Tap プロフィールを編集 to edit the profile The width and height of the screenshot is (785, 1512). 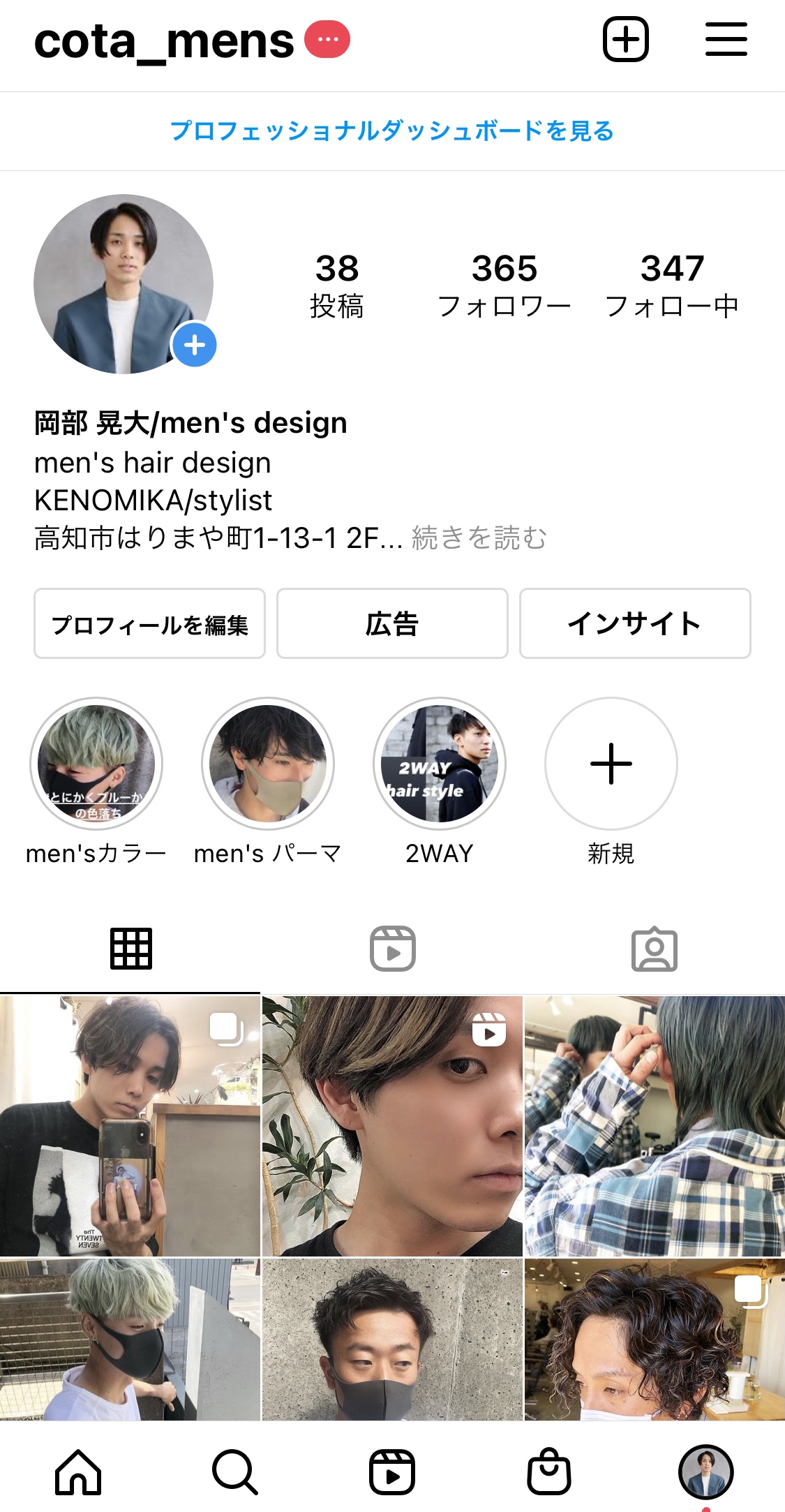pos(149,623)
